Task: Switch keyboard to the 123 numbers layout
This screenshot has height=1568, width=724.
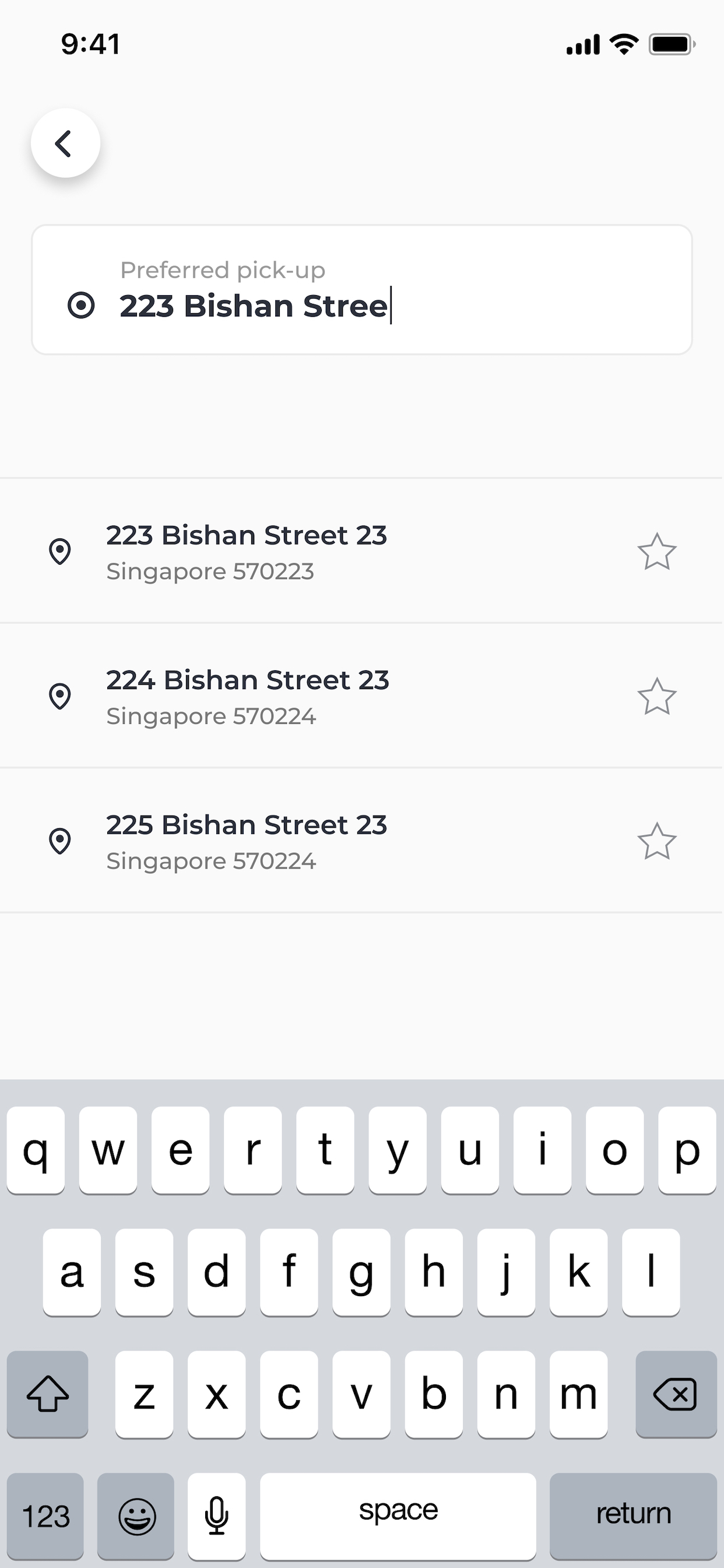Action: pos(45,1515)
